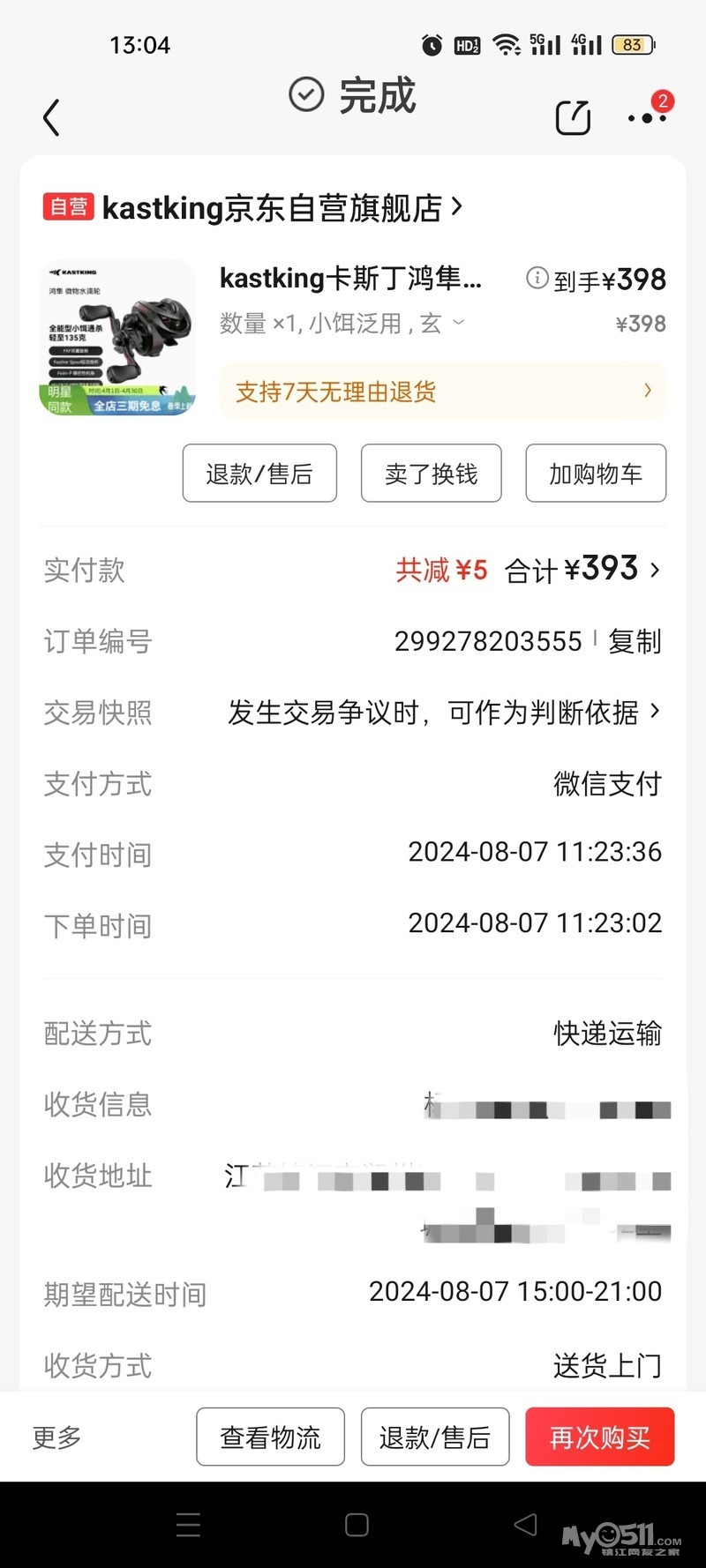Share this order via the share icon
Screen dimensions: 706x1568
pos(573,117)
